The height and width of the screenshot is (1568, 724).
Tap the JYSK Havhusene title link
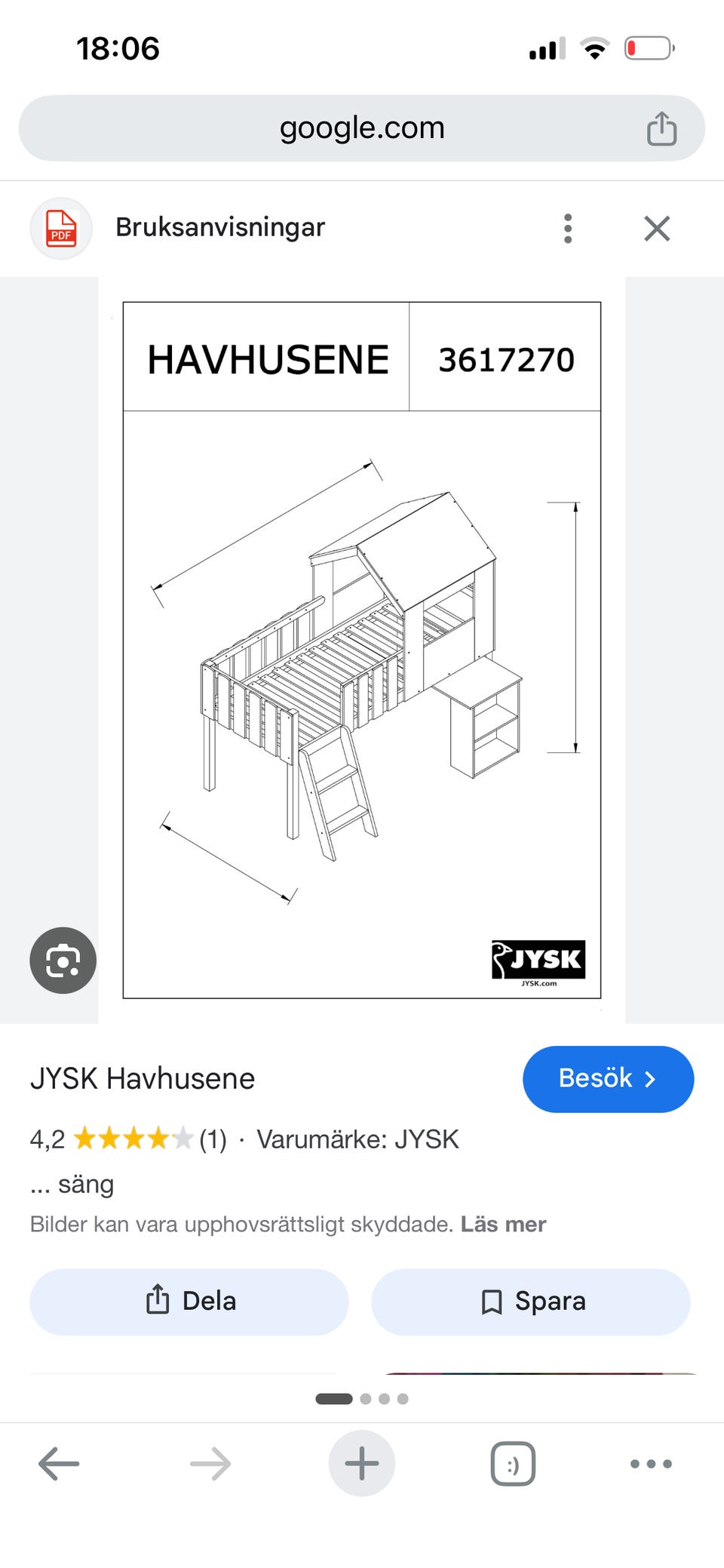click(143, 1078)
